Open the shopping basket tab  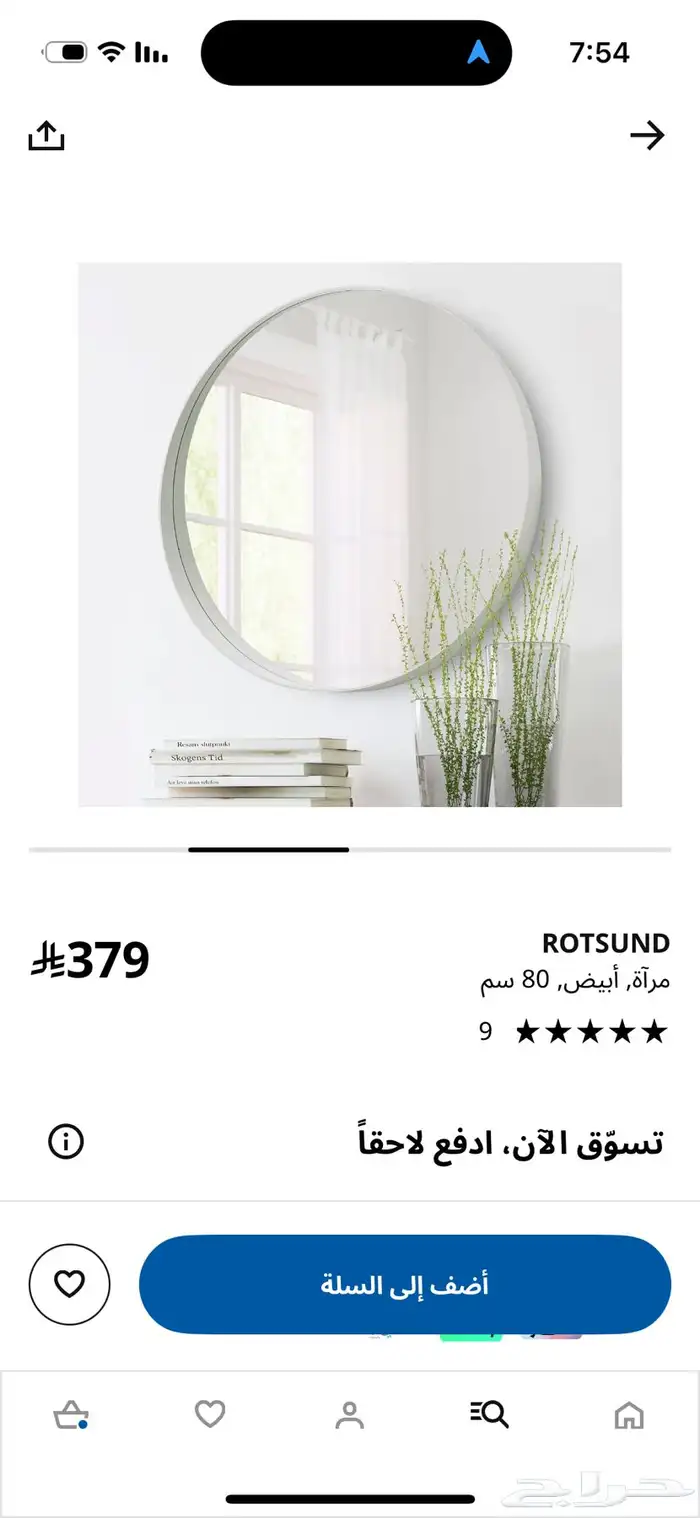coord(70,1414)
